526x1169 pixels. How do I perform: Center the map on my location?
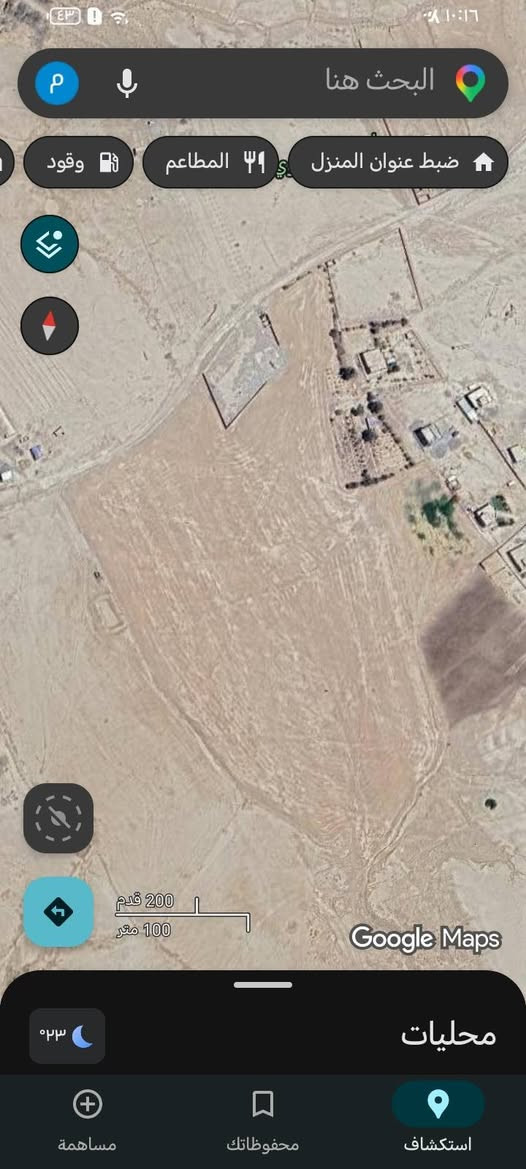pos(58,818)
